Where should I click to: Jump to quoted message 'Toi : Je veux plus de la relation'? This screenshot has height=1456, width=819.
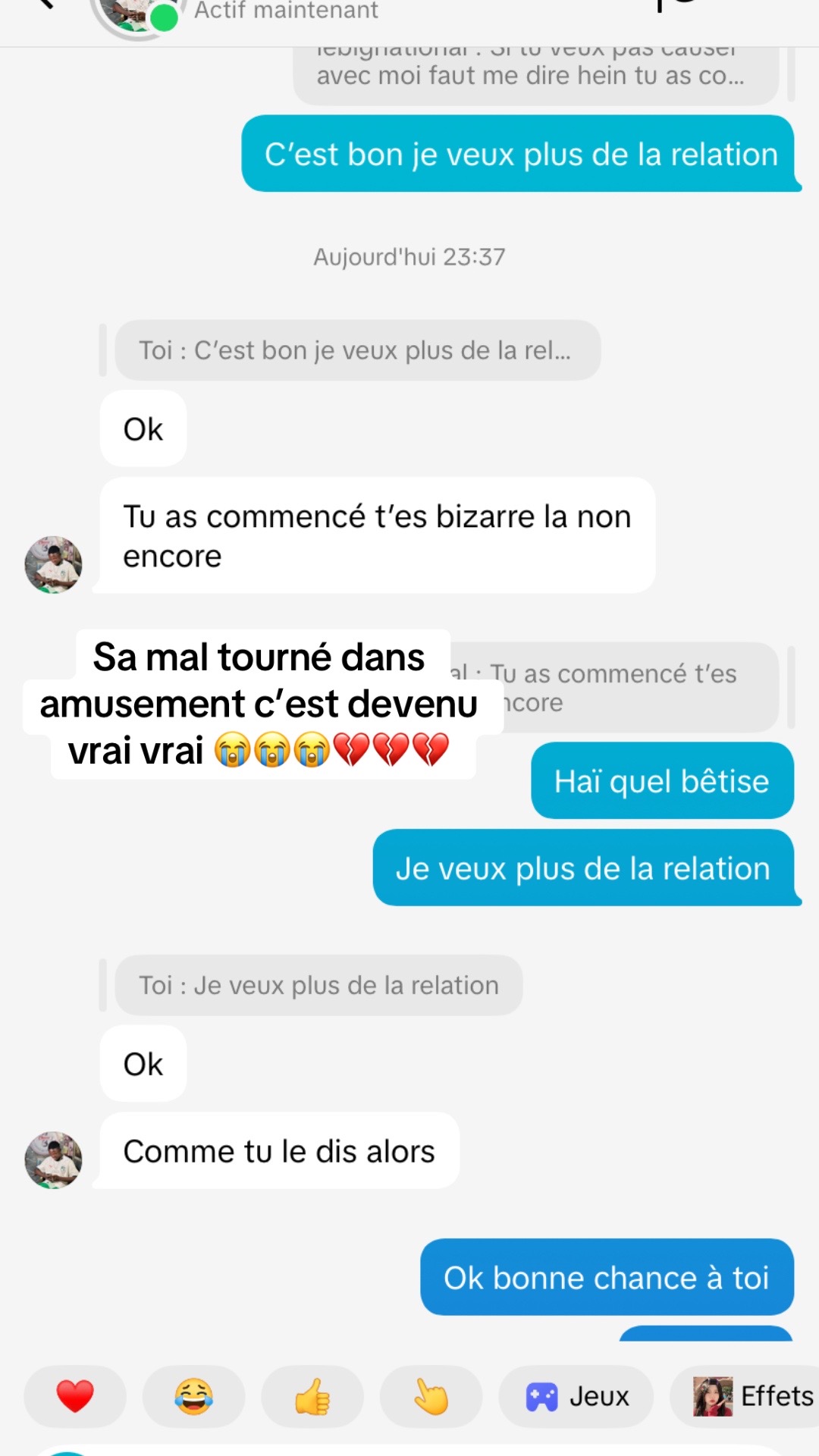click(x=318, y=985)
